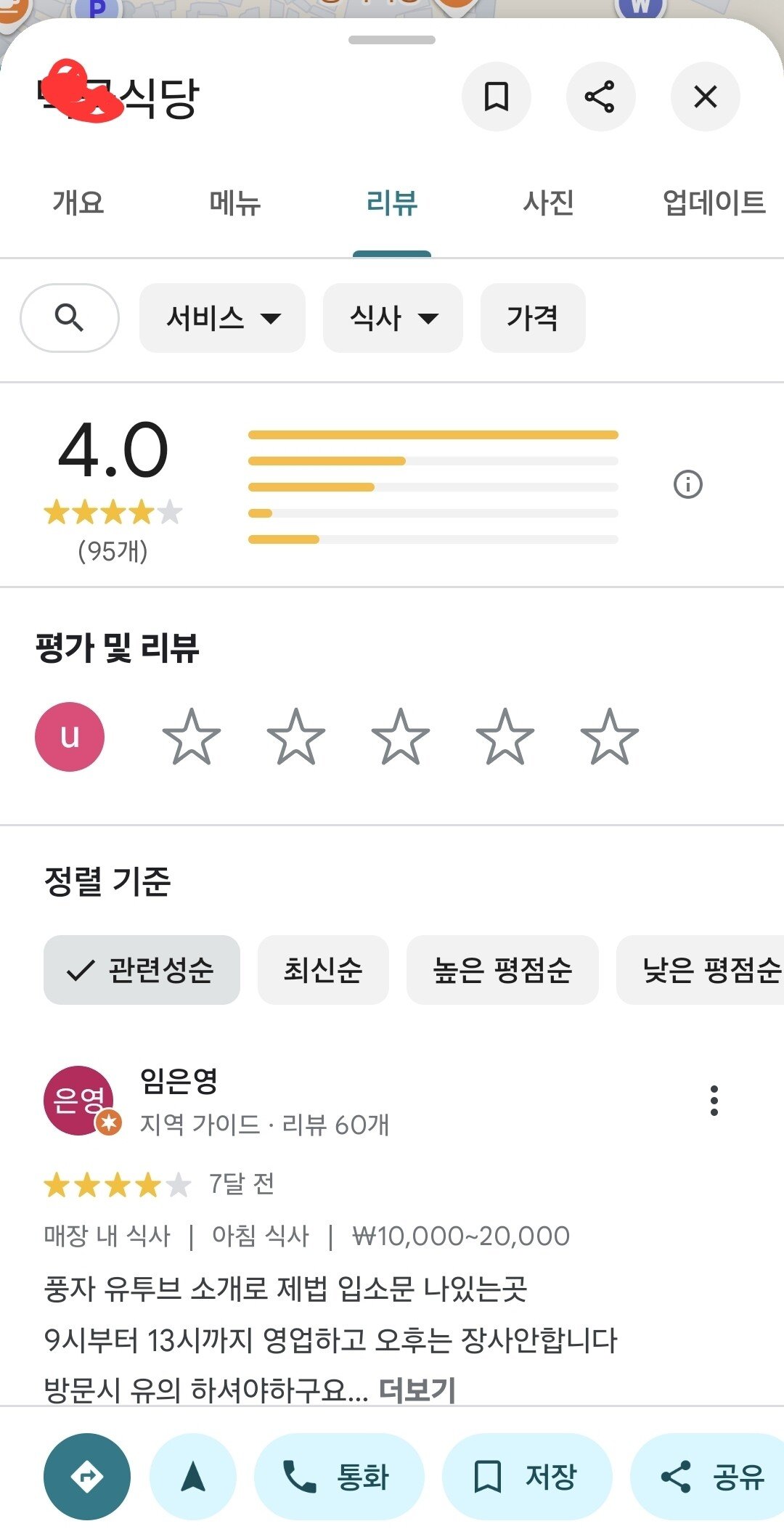This screenshot has height=1529, width=784.
Task: Switch to the 개요 tab
Action: (x=78, y=203)
